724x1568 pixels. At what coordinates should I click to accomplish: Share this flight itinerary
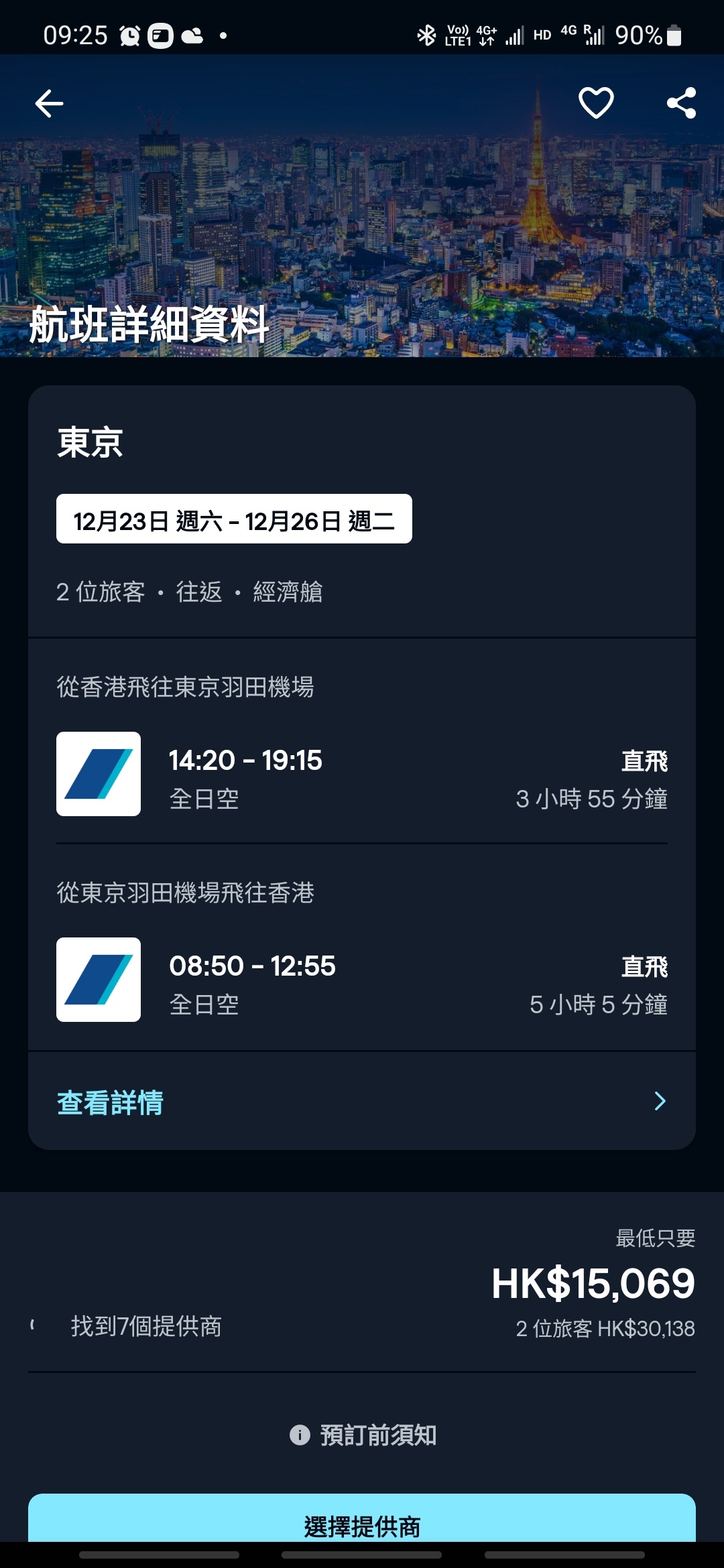(681, 103)
